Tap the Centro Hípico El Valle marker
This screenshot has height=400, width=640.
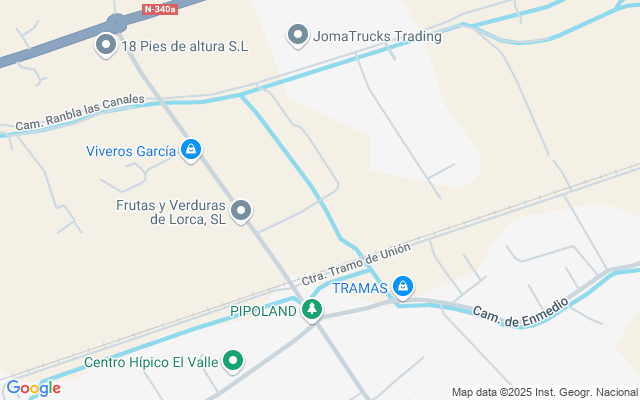[x=233, y=361]
